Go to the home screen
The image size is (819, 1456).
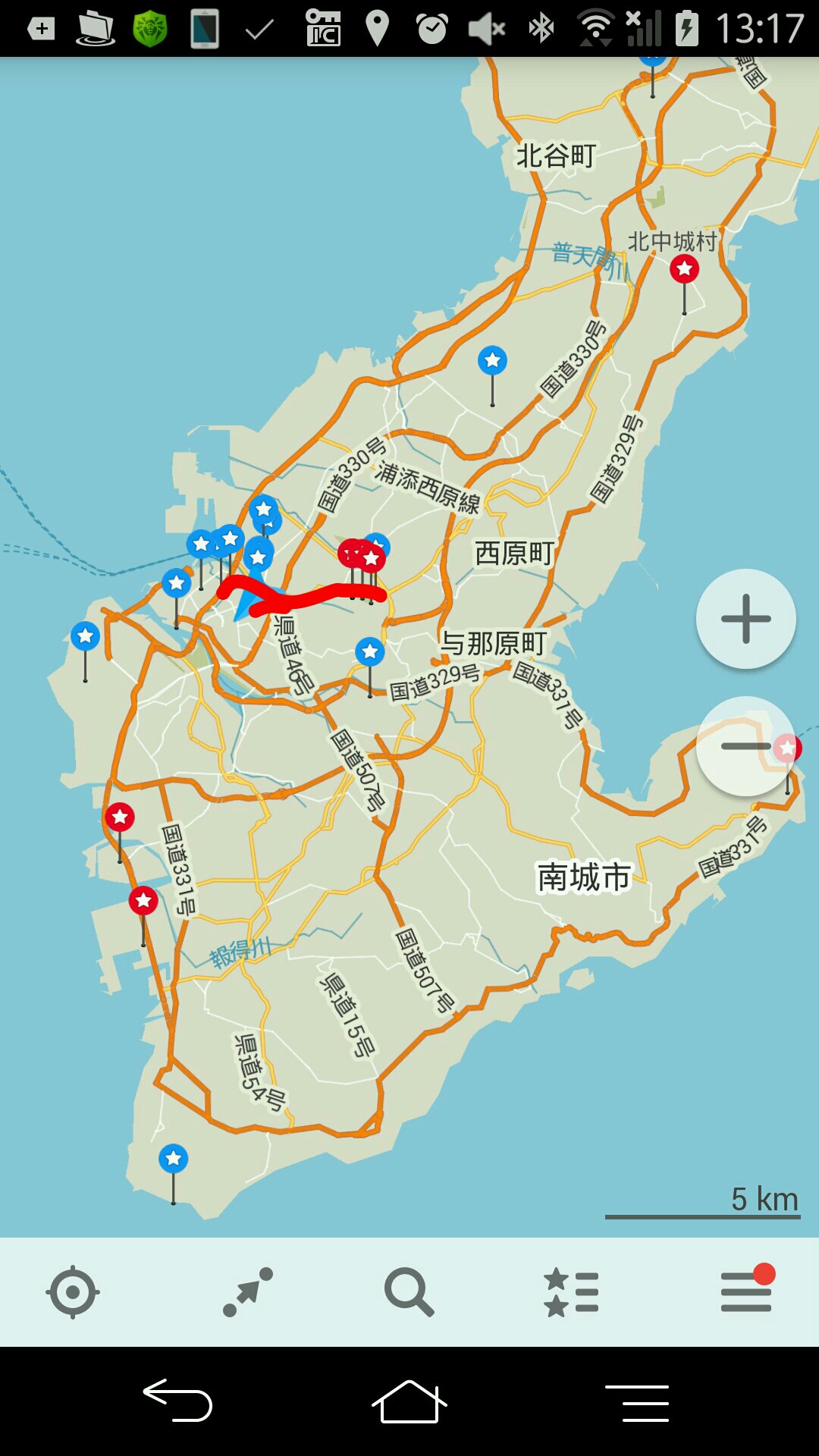pyautogui.click(x=409, y=1401)
